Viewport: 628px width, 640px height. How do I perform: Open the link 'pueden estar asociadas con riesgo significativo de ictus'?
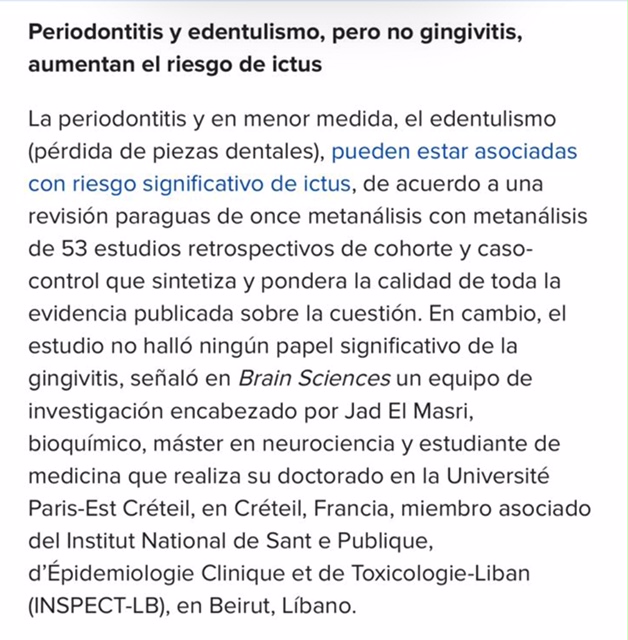[453, 153]
